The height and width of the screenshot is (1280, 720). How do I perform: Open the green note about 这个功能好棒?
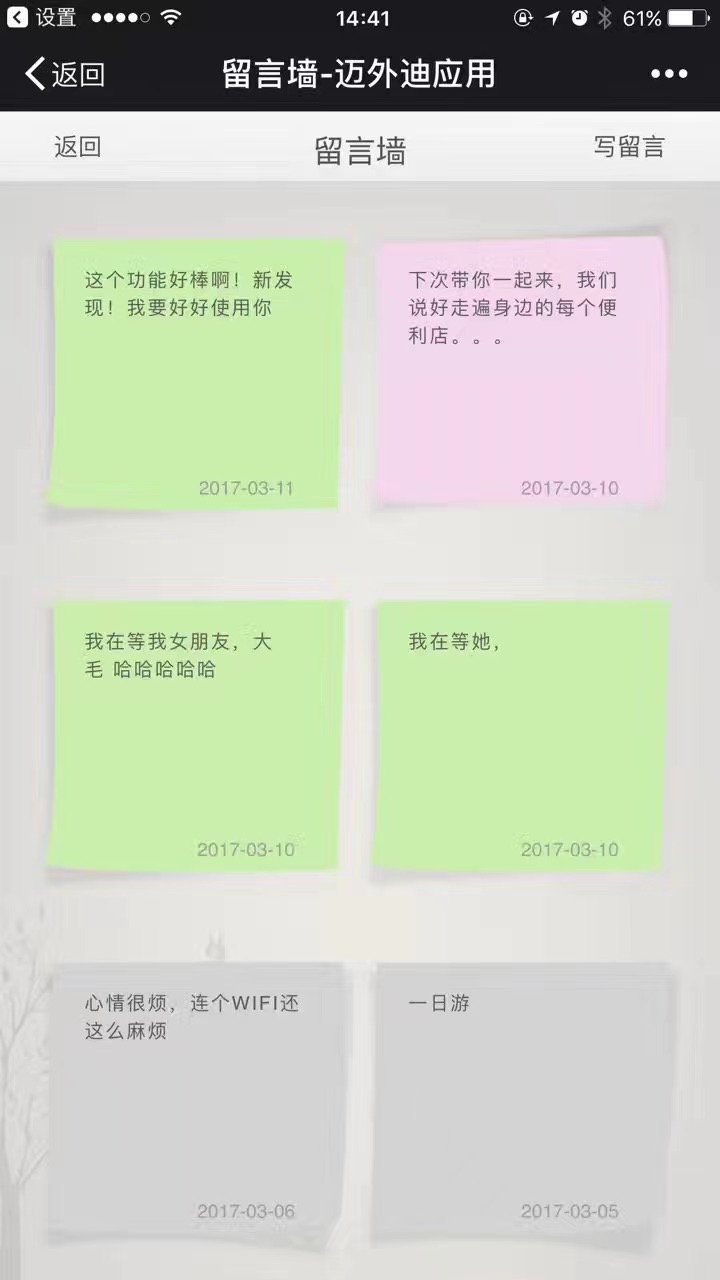(197, 373)
